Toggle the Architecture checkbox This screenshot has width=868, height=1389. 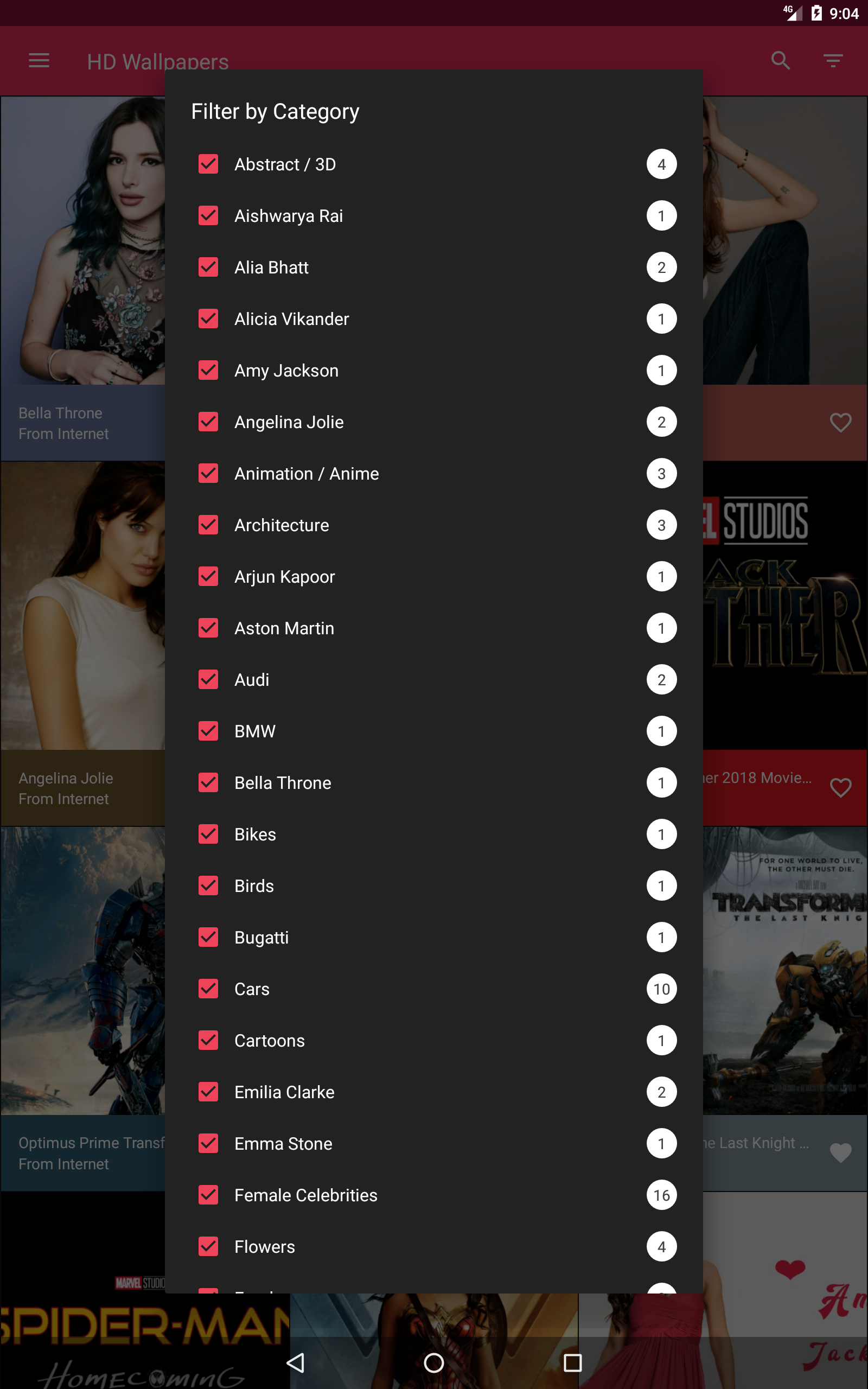(x=208, y=525)
